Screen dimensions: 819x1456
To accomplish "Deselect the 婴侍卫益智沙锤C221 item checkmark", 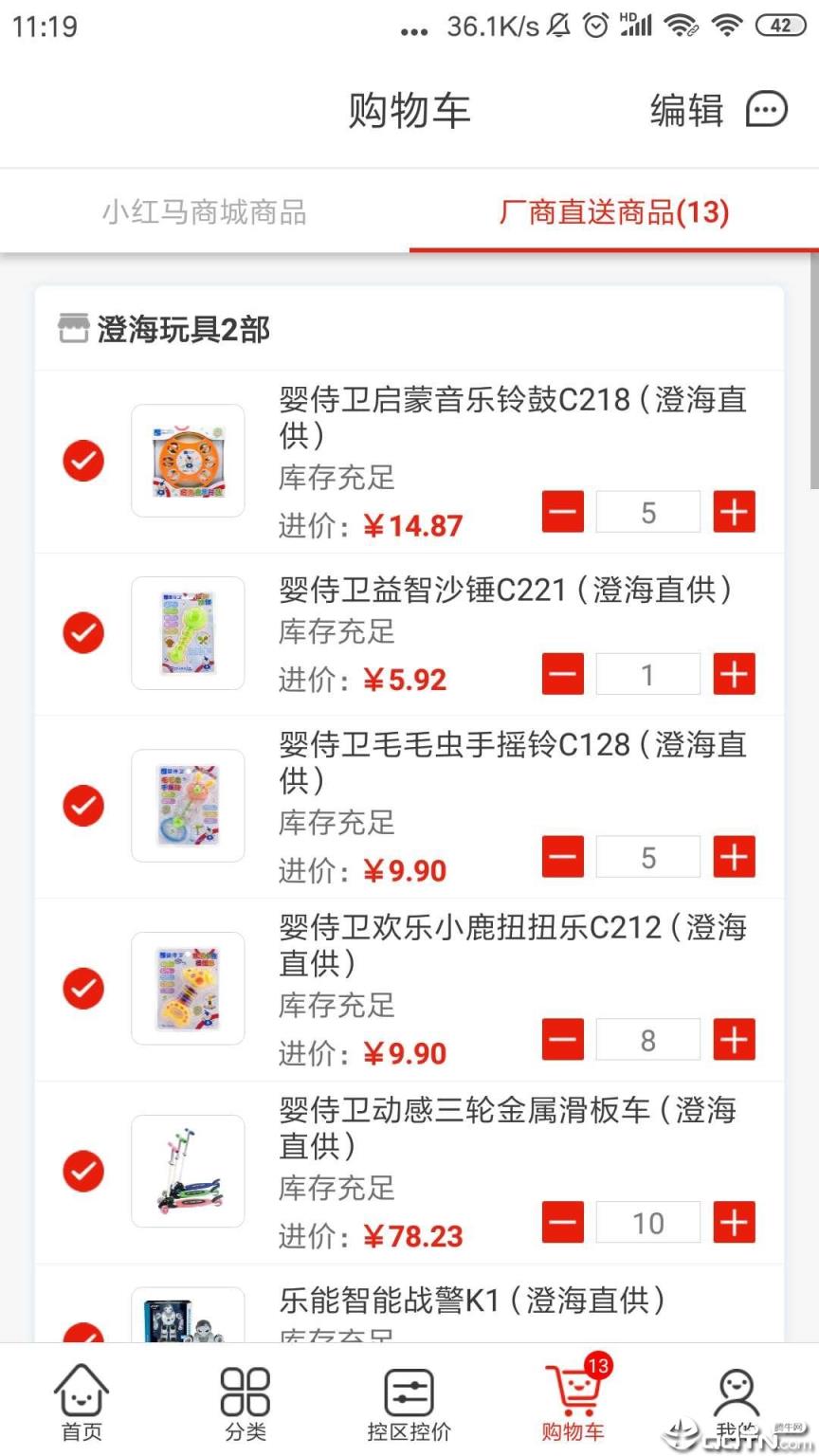I will pos(83,632).
